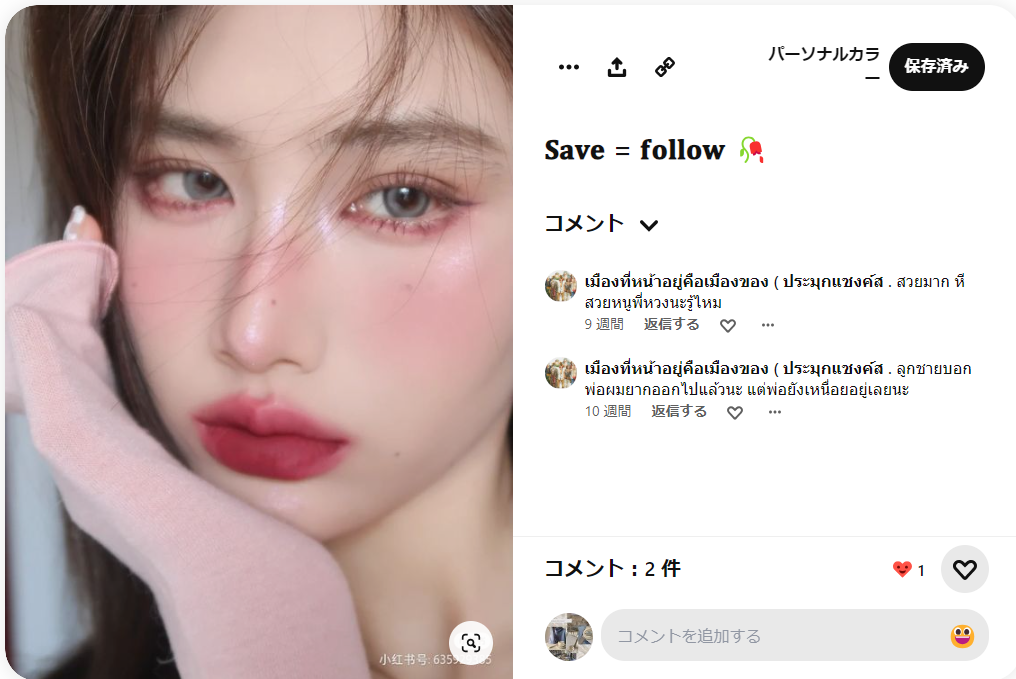This screenshot has height=679, width=1016.
Task: Tap the コメントを追加する comment field
Action: (775, 636)
